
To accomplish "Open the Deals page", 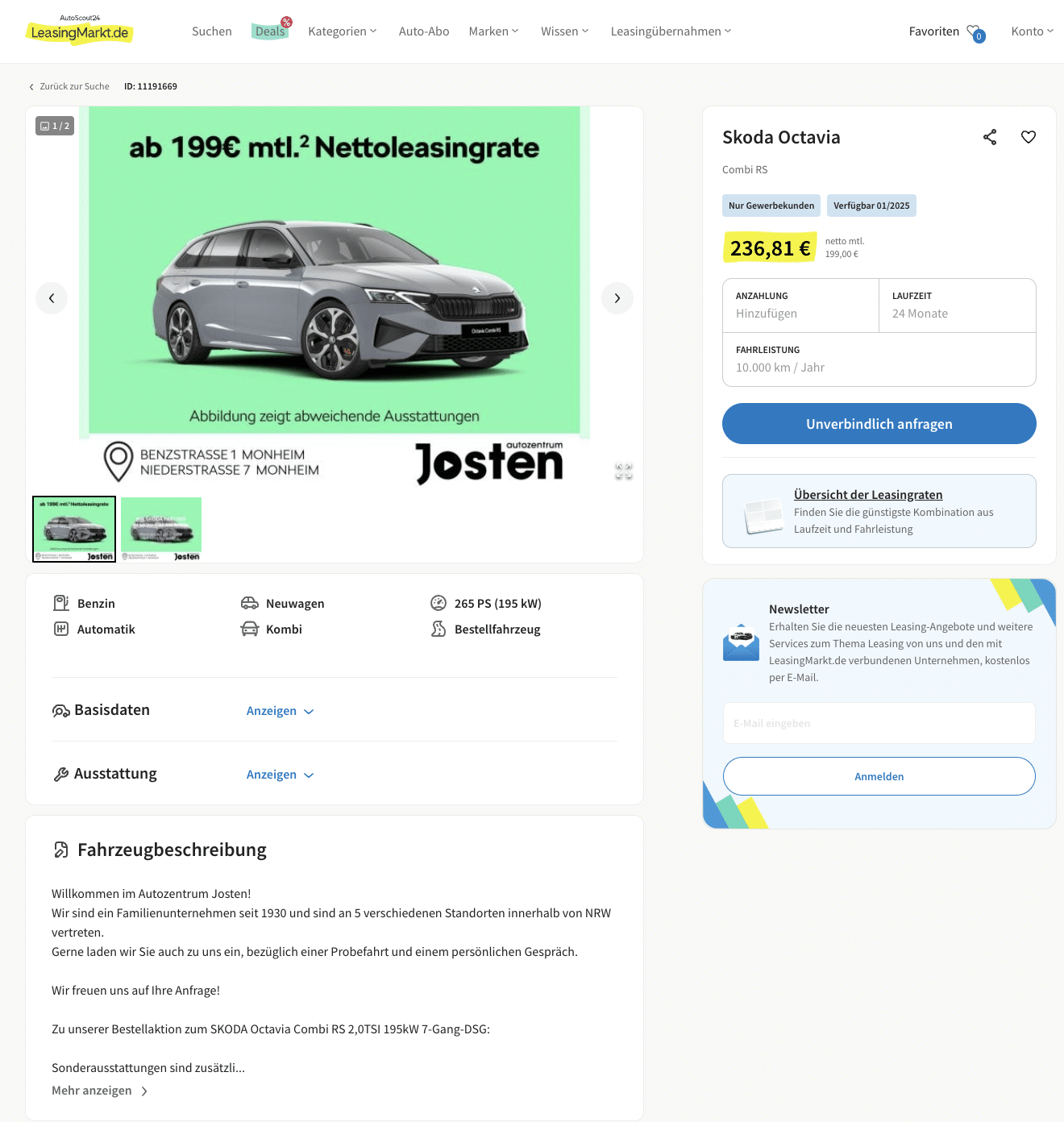I will point(270,31).
